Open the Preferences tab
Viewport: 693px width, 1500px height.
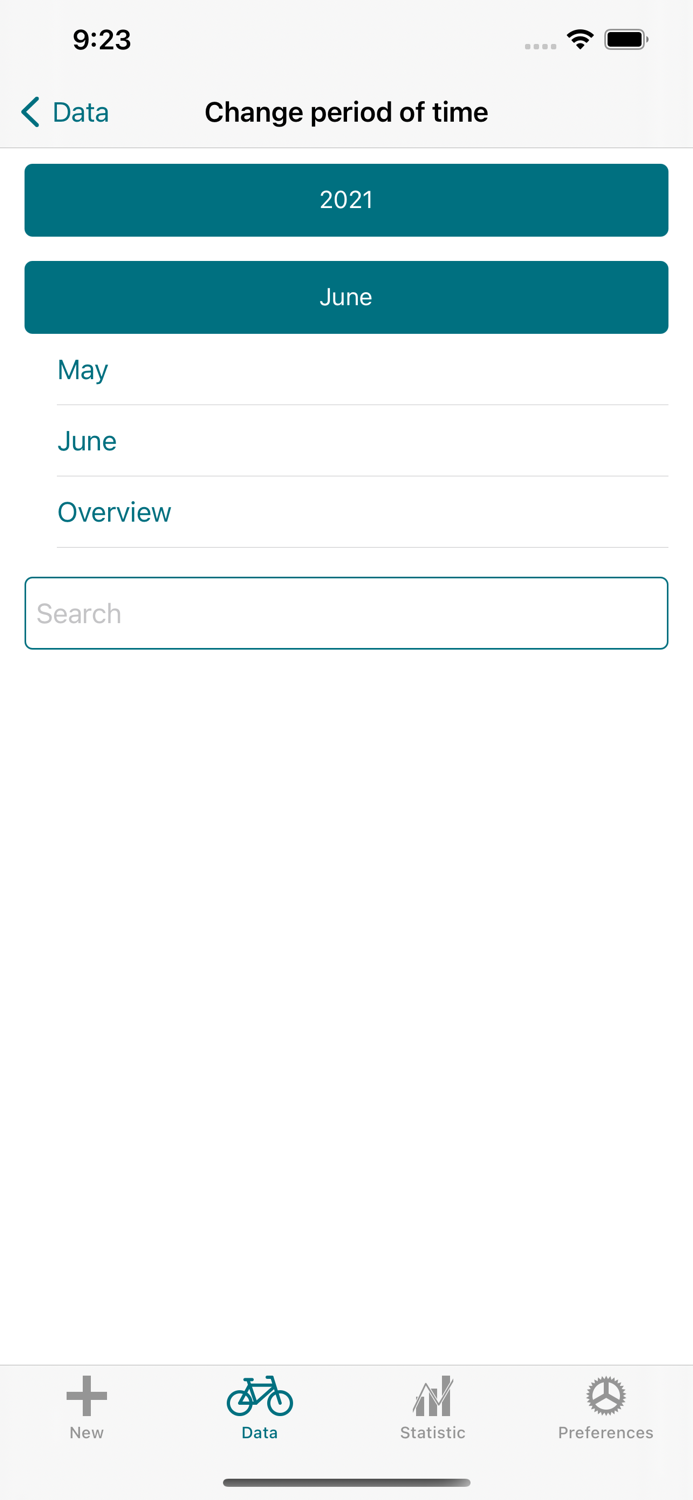(606, 1407)
